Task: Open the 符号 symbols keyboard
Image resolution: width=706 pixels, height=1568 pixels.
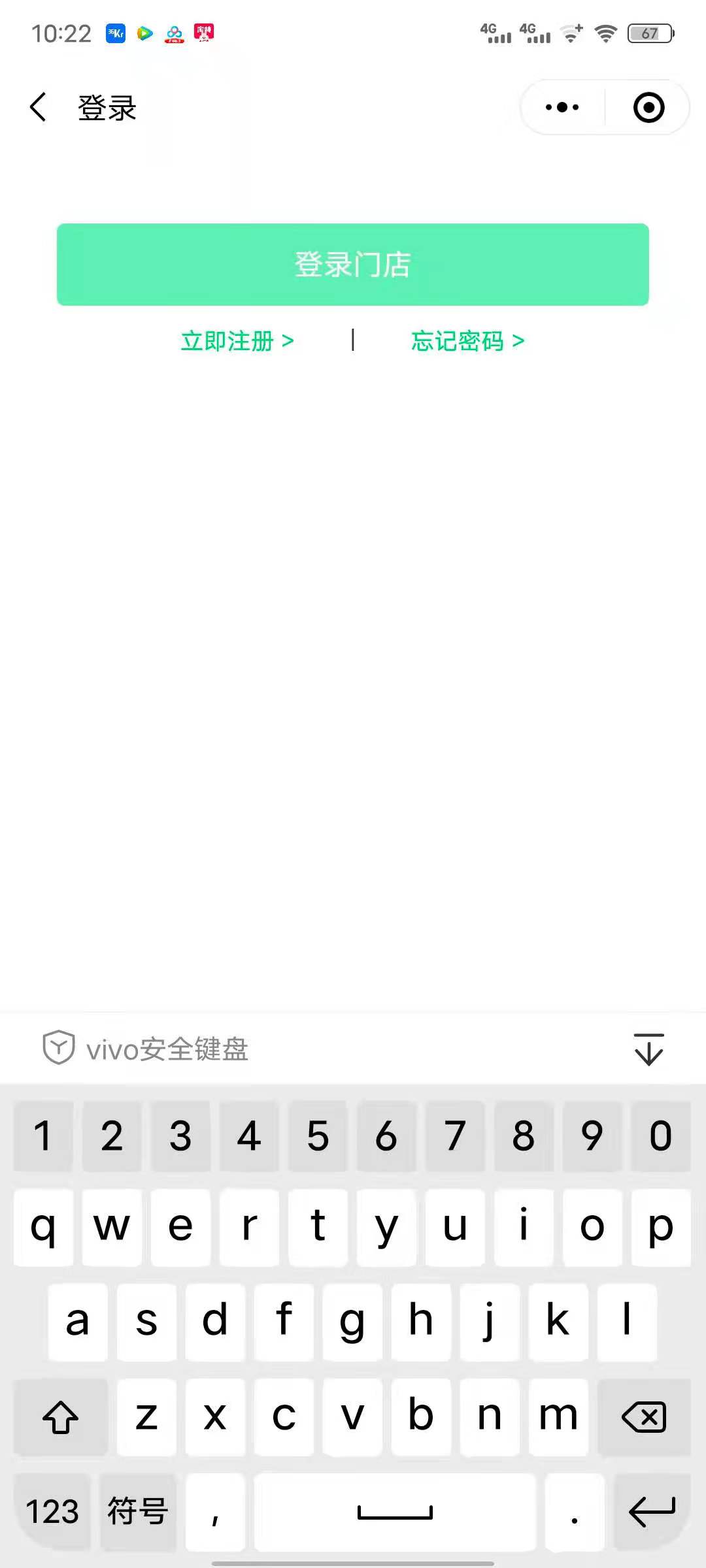Action: [138, 1511]
